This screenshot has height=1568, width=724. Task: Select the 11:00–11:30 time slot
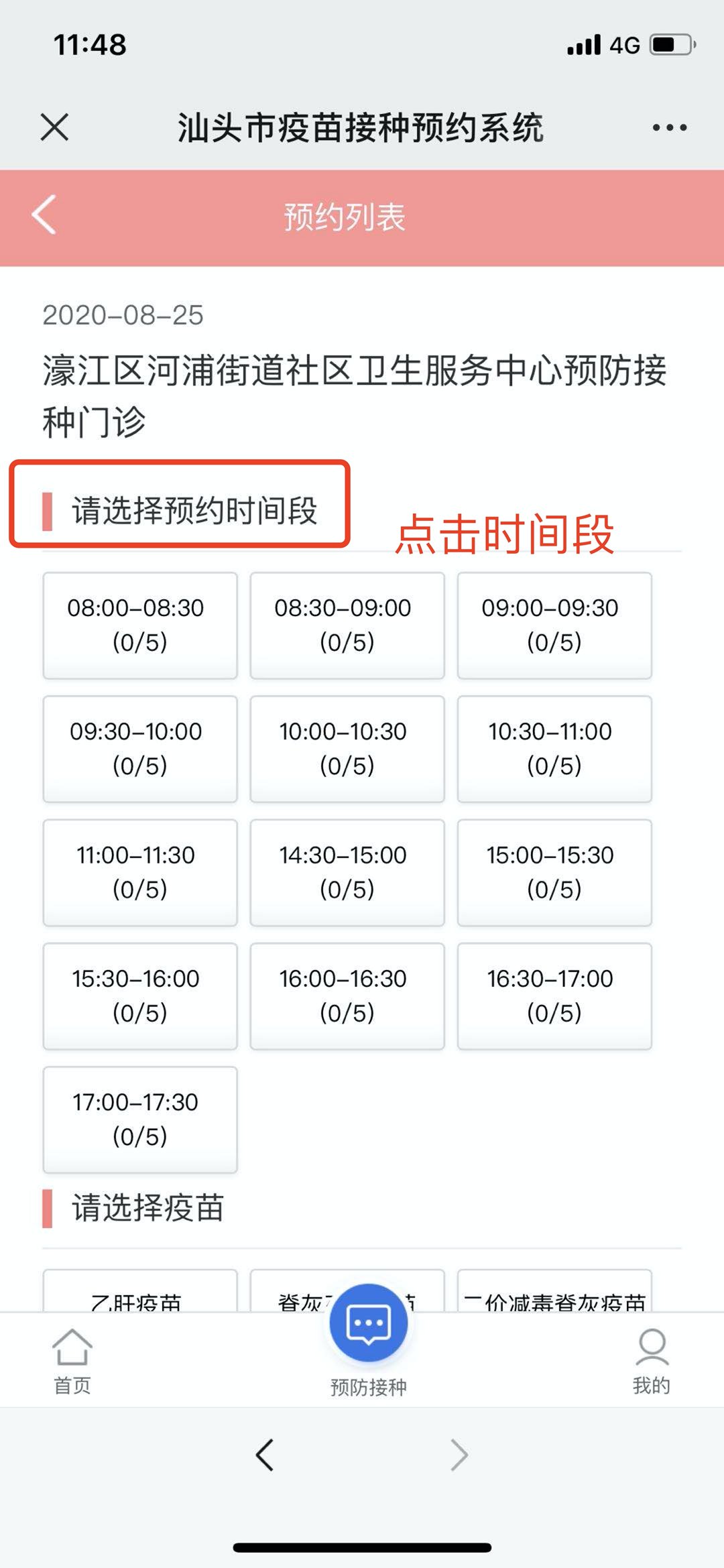(139, 872)
